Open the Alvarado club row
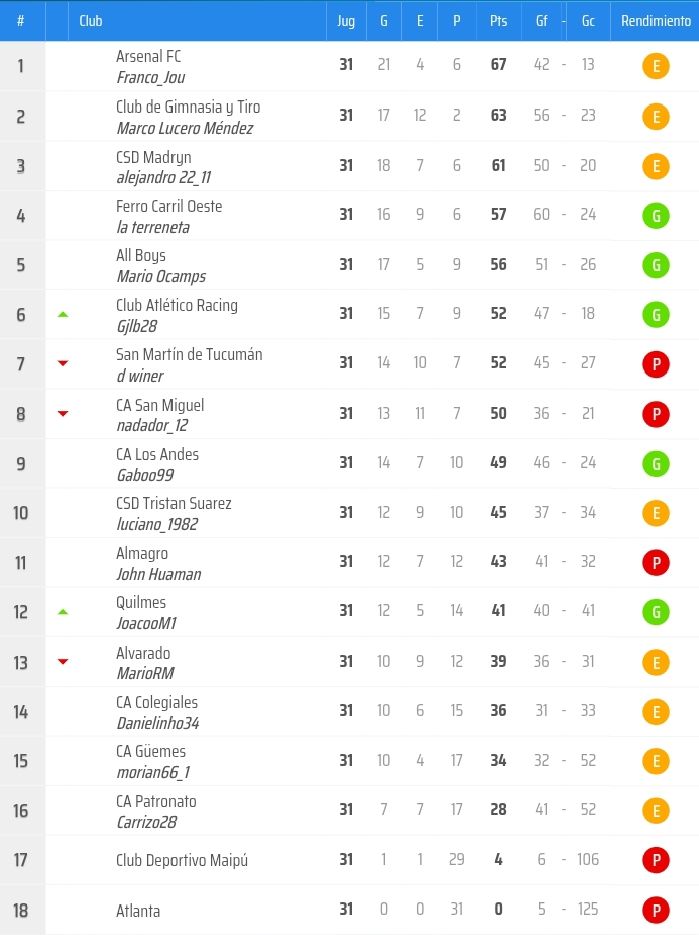699x935 pixels. click(143, 653)
